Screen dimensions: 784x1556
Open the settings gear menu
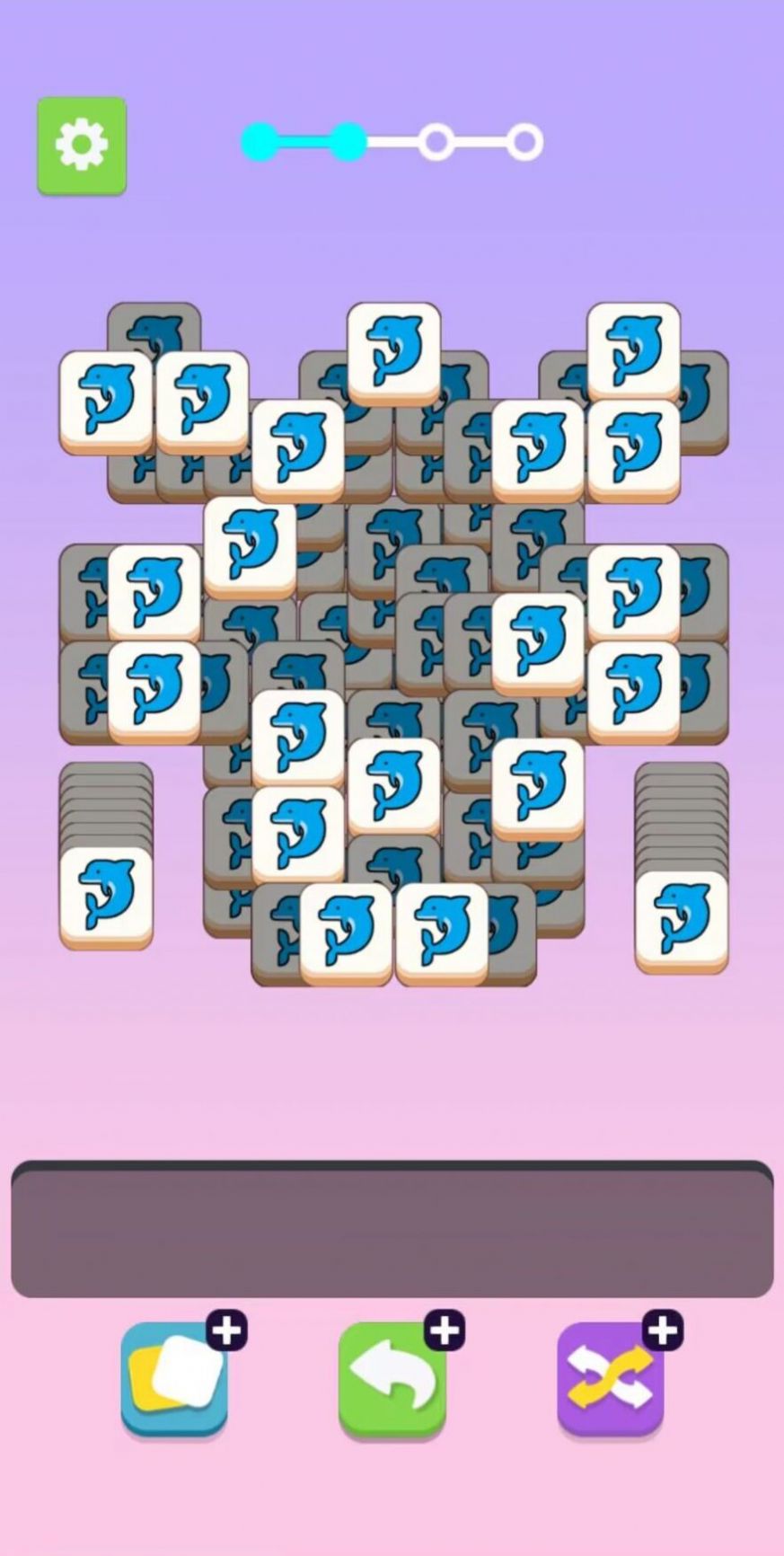pos(81,146)
